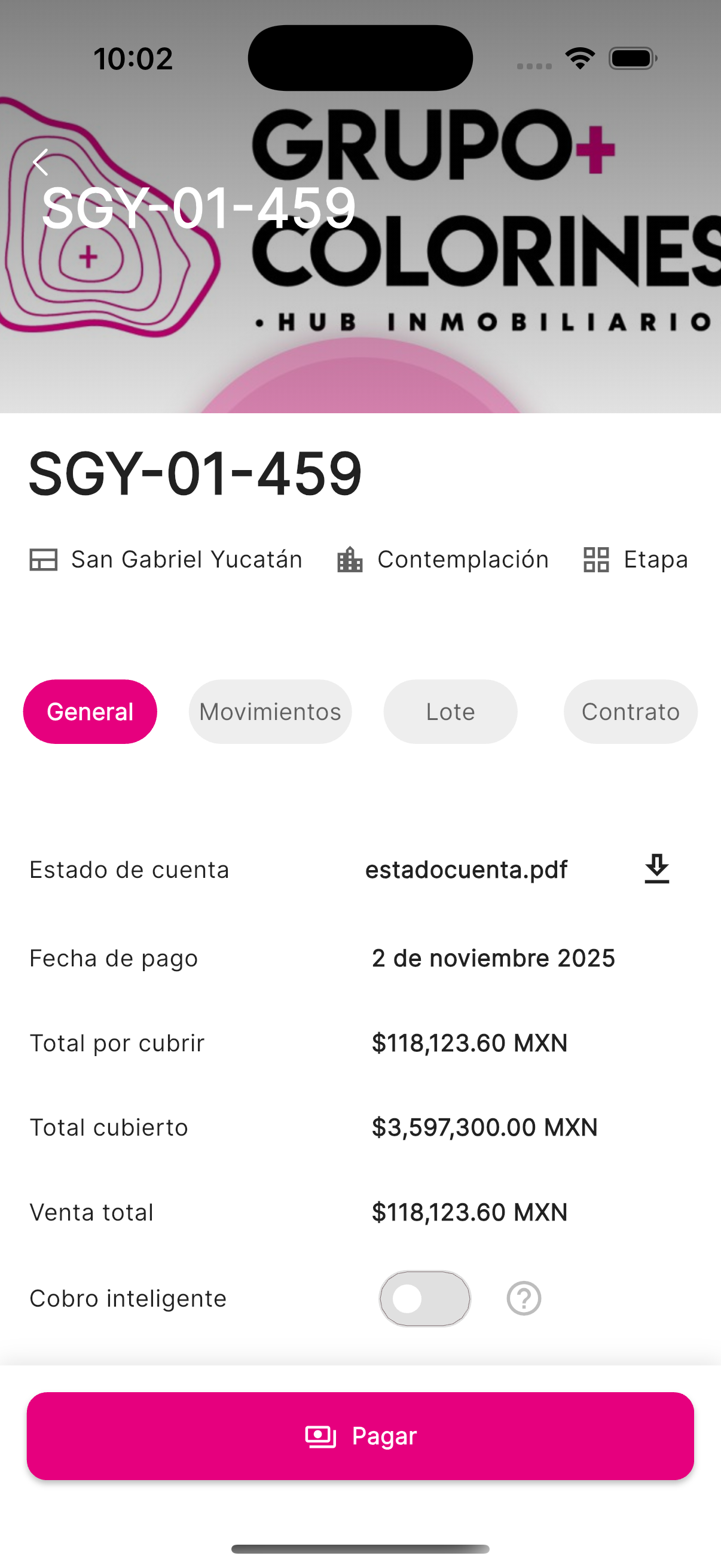Tap the Fecha de pago date value
The image size is (721, 1568).
493,957
